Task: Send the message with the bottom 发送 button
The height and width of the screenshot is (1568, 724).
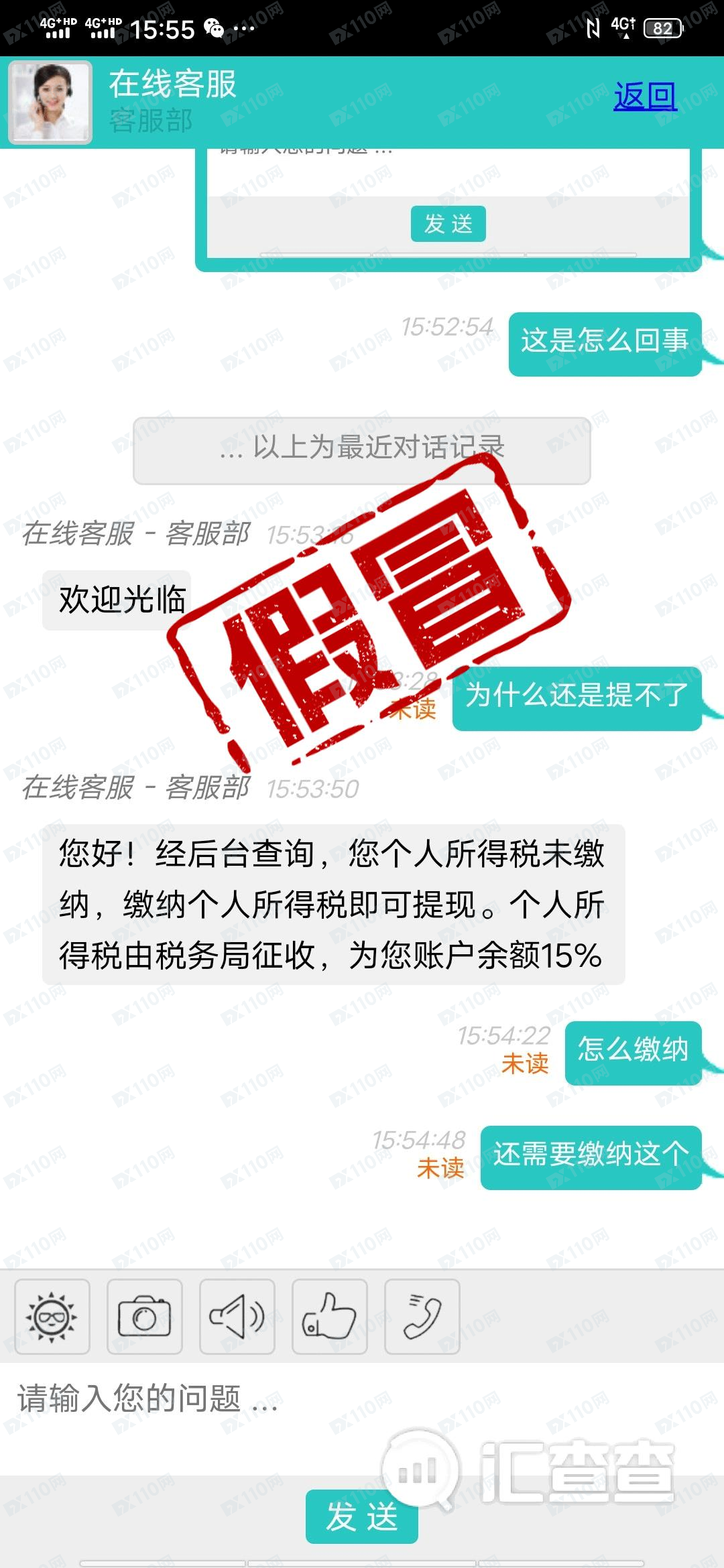Action: point(361,1516)
